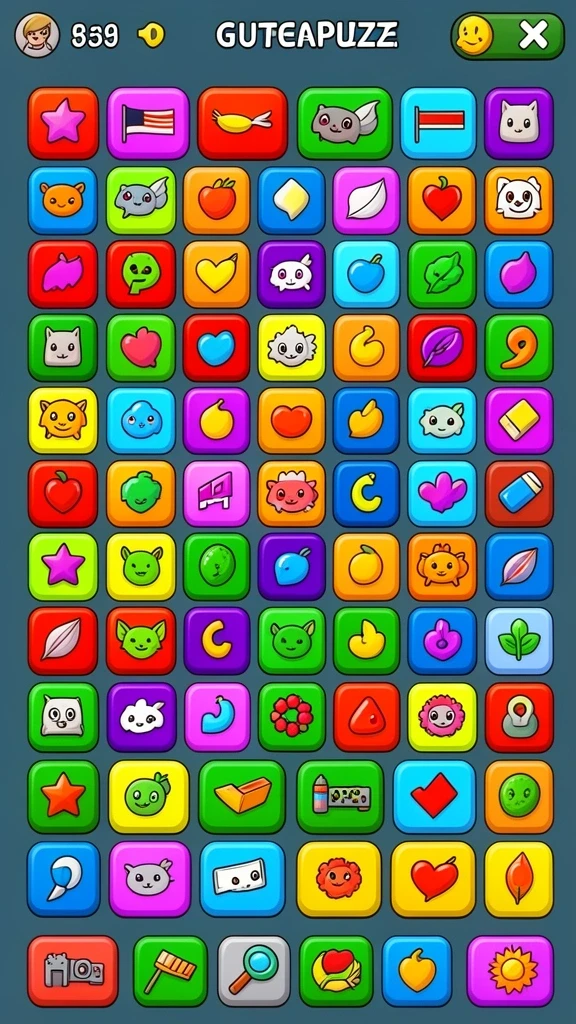576x1024 pixels.
Task: Activate the hammer tool button
Action: point(170,970)
